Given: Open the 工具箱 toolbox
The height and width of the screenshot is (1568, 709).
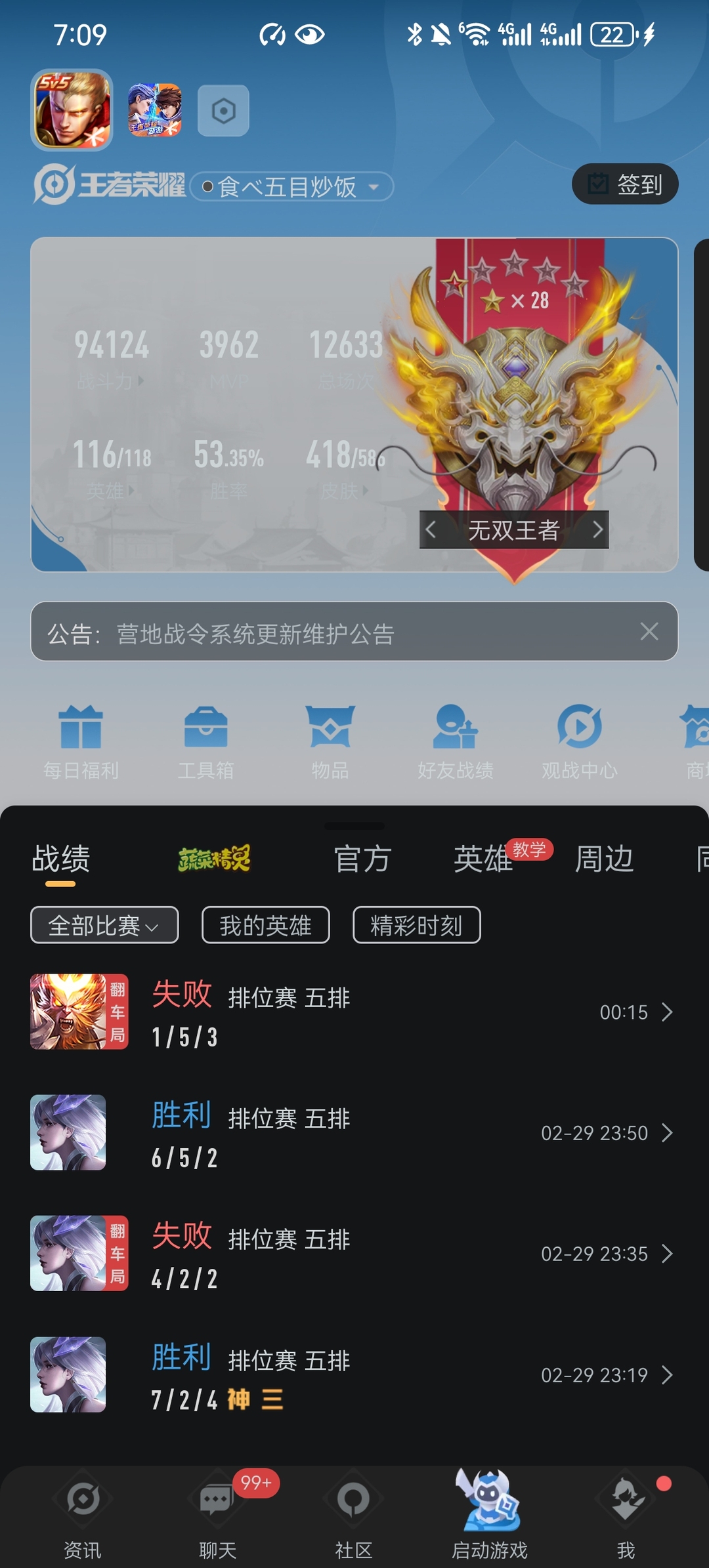Looking at the screenshot, I should [205, 742].
